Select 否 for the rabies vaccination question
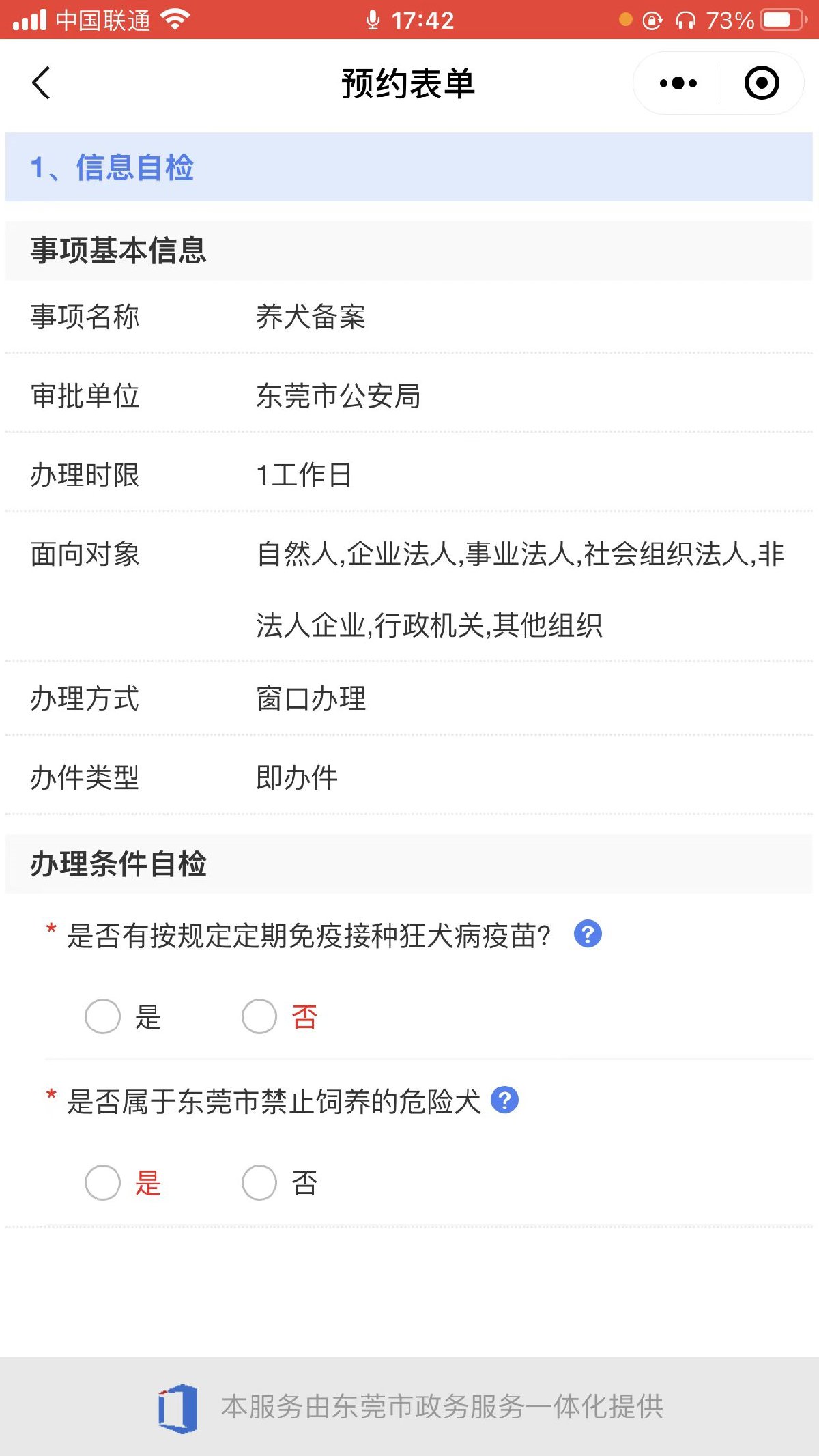The width and height of the screenshot is (819, 1456). pyautogui.click(x=260, y=1016)
